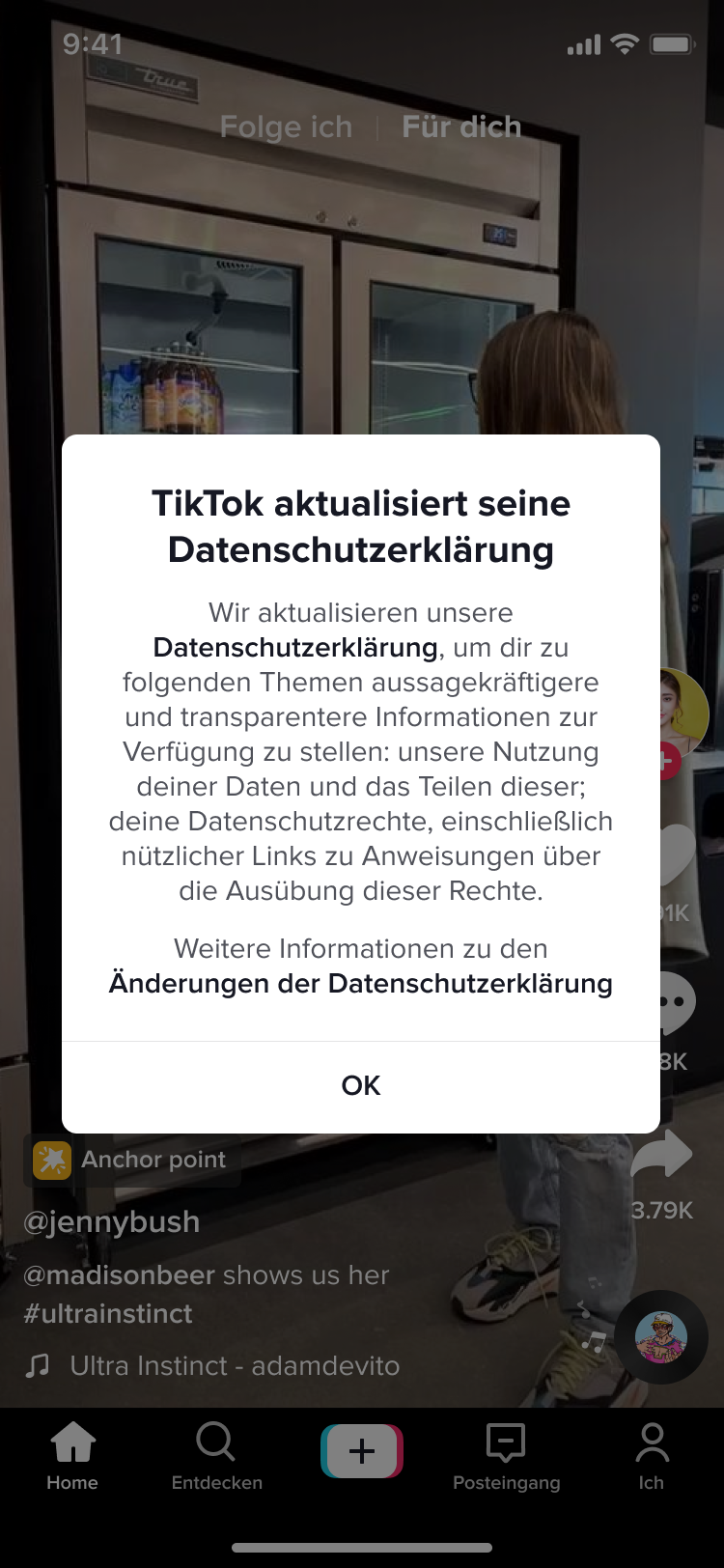This screenshot has height=1568, width=724.
Task: Switch to the Für dich feed
Action: [x=461, y=126]
